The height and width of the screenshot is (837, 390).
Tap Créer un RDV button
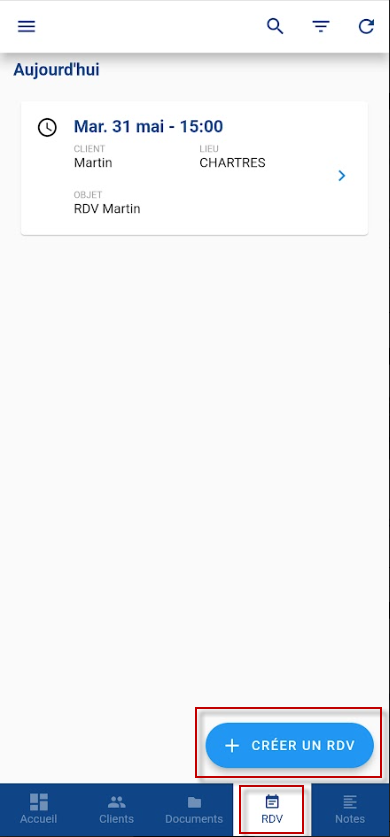[290, 745]
